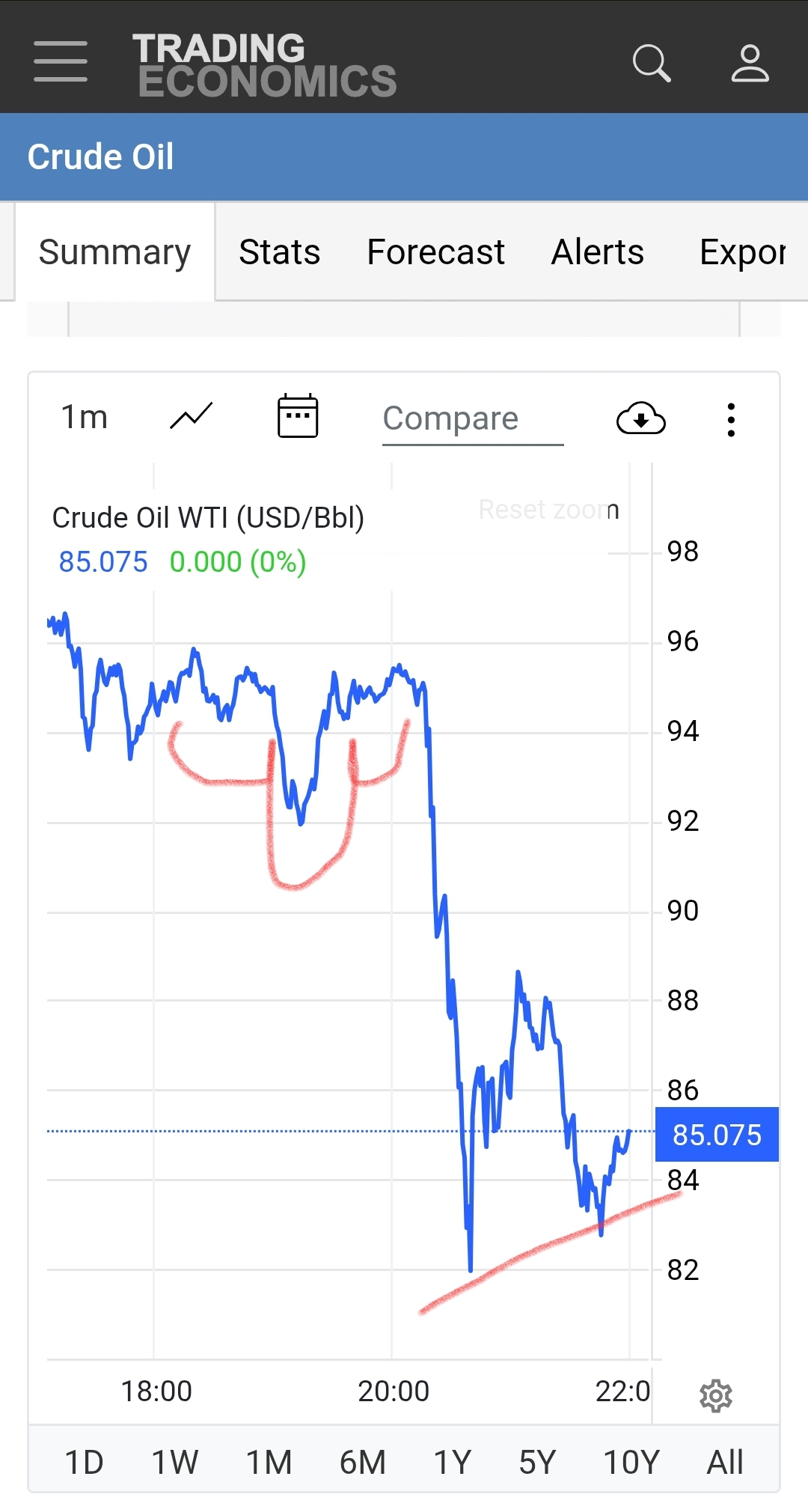Select the Summary tab

(x=114, y=252)
